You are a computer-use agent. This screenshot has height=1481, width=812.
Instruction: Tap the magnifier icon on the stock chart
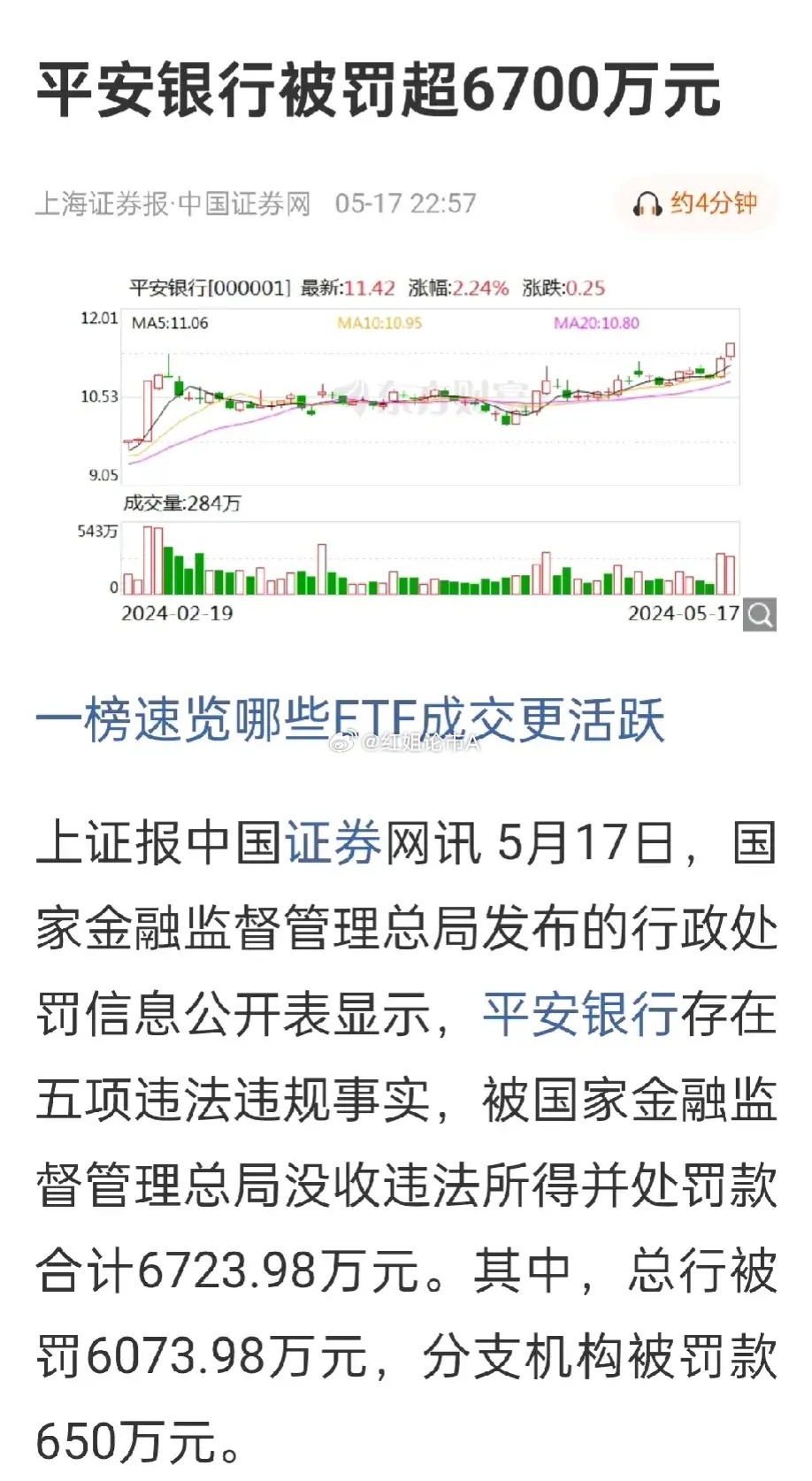760,614
